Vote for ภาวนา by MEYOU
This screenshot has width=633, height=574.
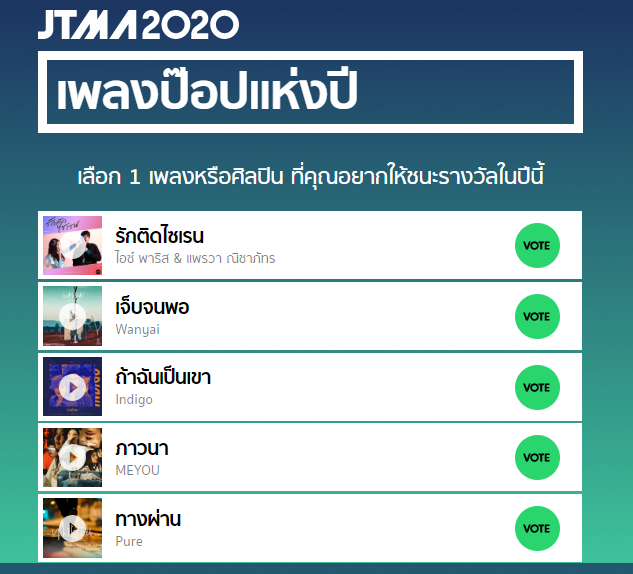(537, 458)
